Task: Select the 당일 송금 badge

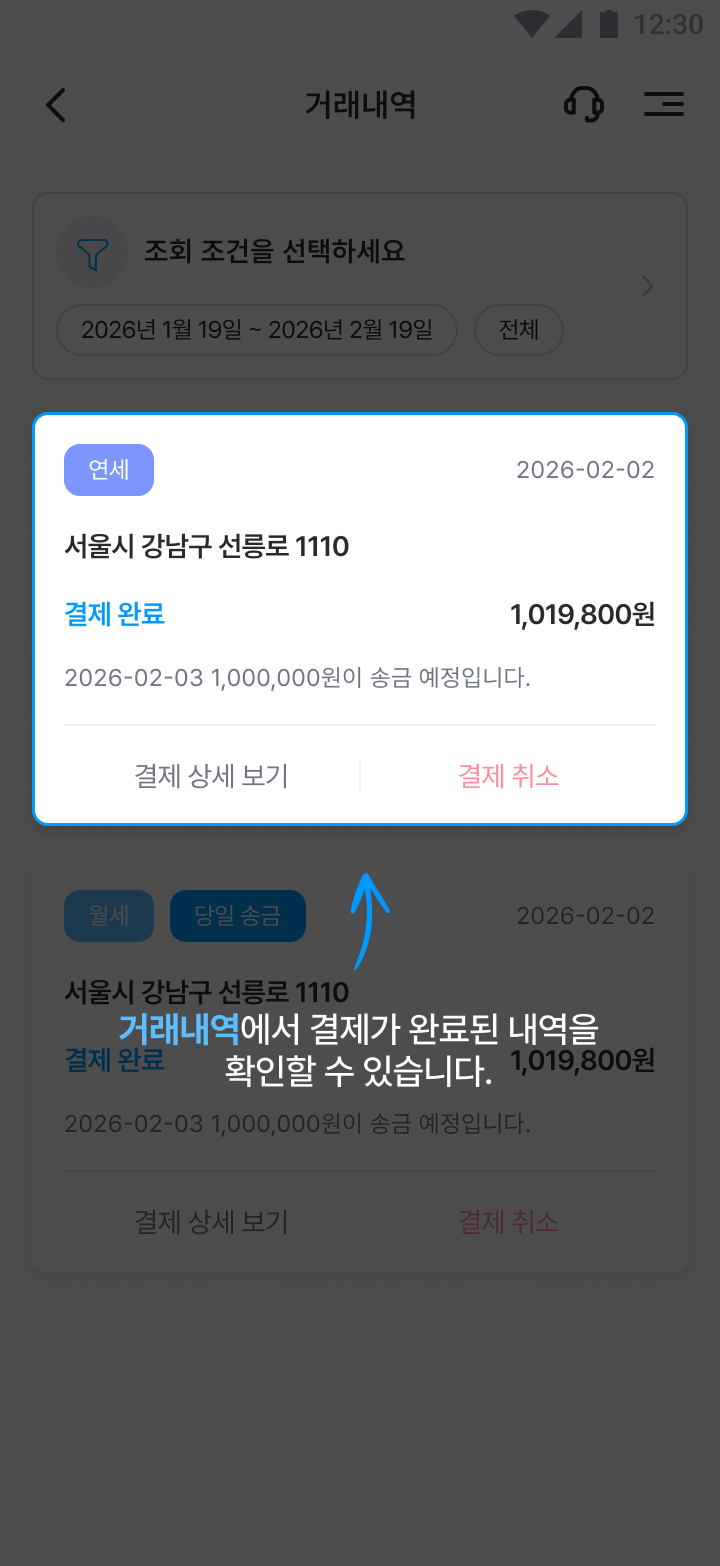Action: click(x=238, y=915)
